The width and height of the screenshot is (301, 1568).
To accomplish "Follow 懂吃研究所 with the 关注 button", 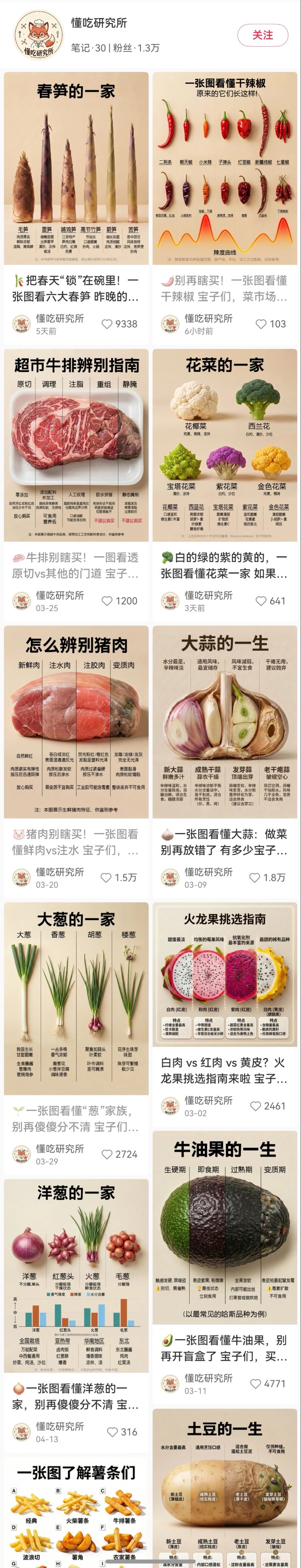I will tap(262, 35).
